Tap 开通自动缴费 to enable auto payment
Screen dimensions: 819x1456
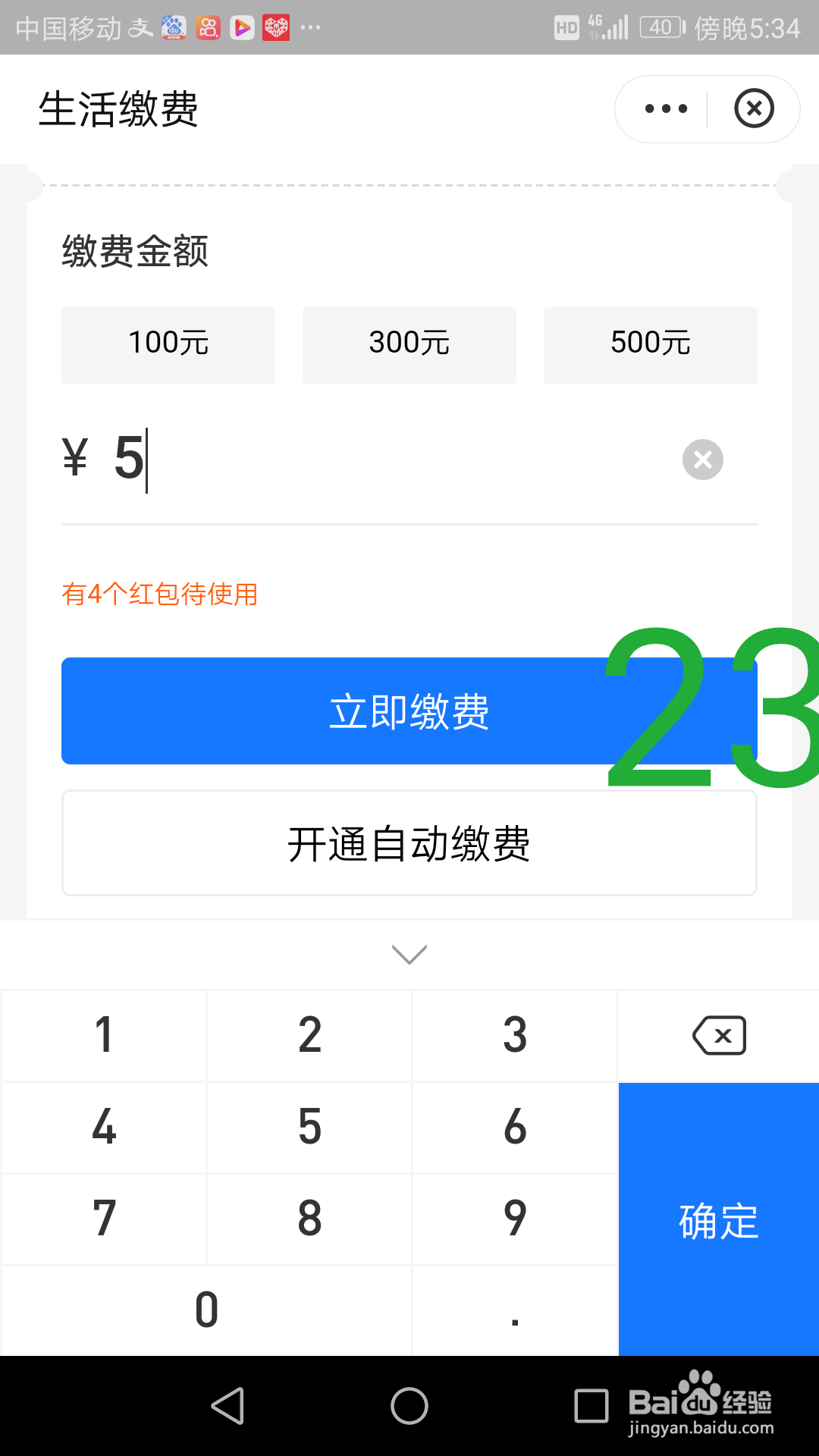coord(409,843)
